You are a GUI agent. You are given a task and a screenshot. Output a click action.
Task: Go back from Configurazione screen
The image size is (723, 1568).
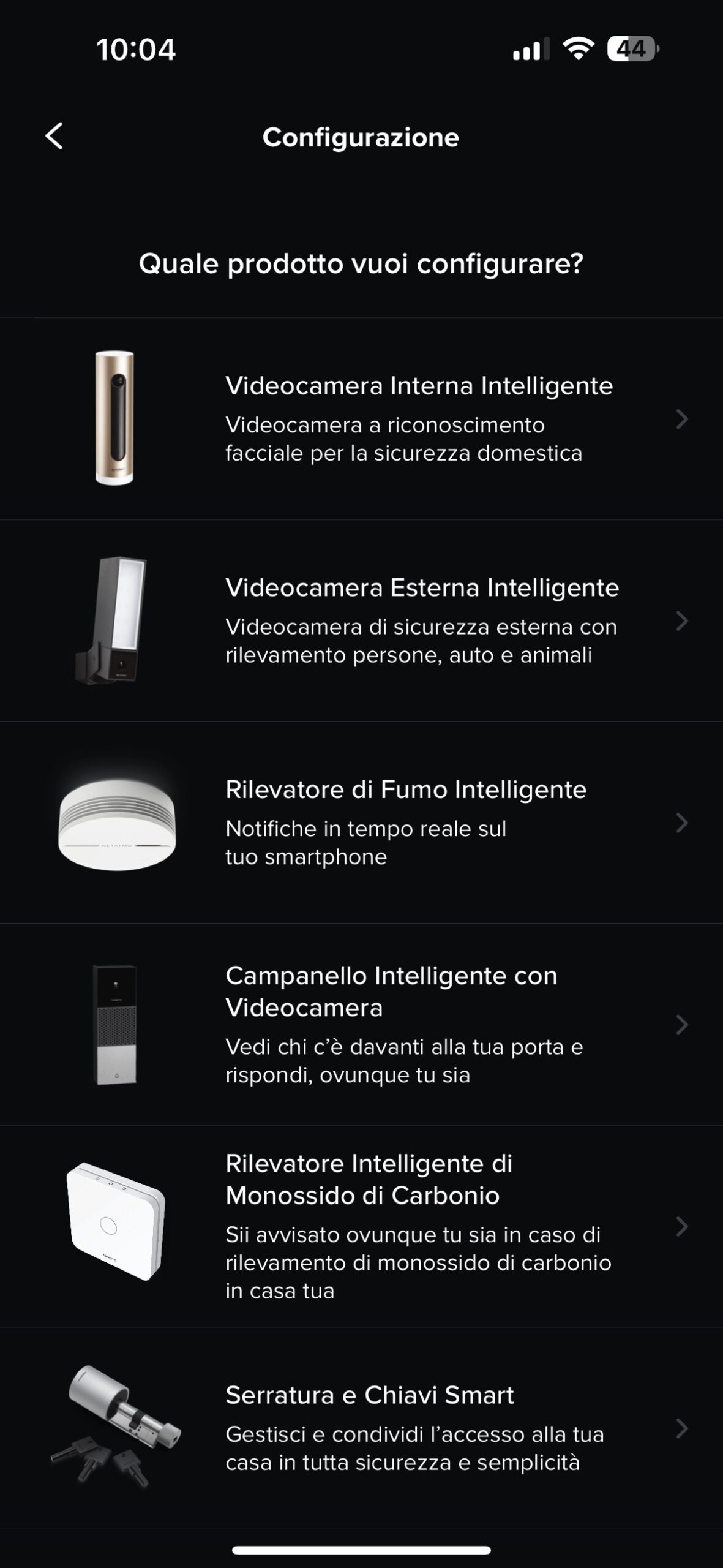tap(54, 136)
